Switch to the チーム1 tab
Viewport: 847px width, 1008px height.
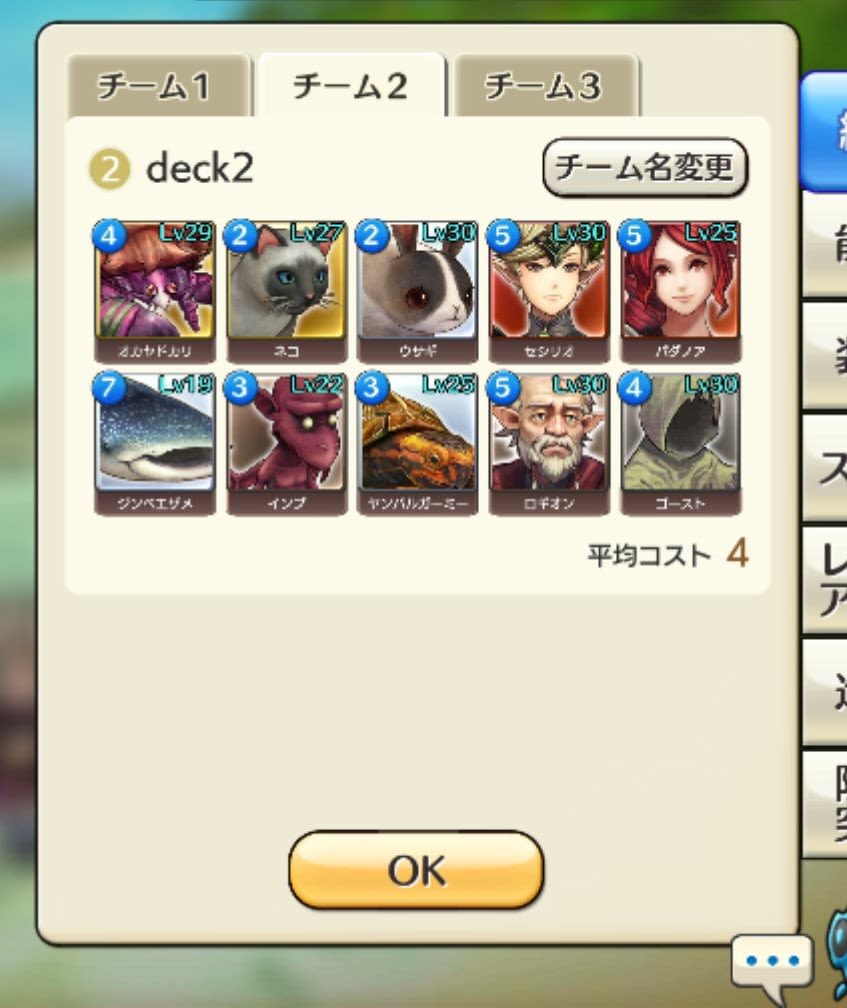[155, 88]
